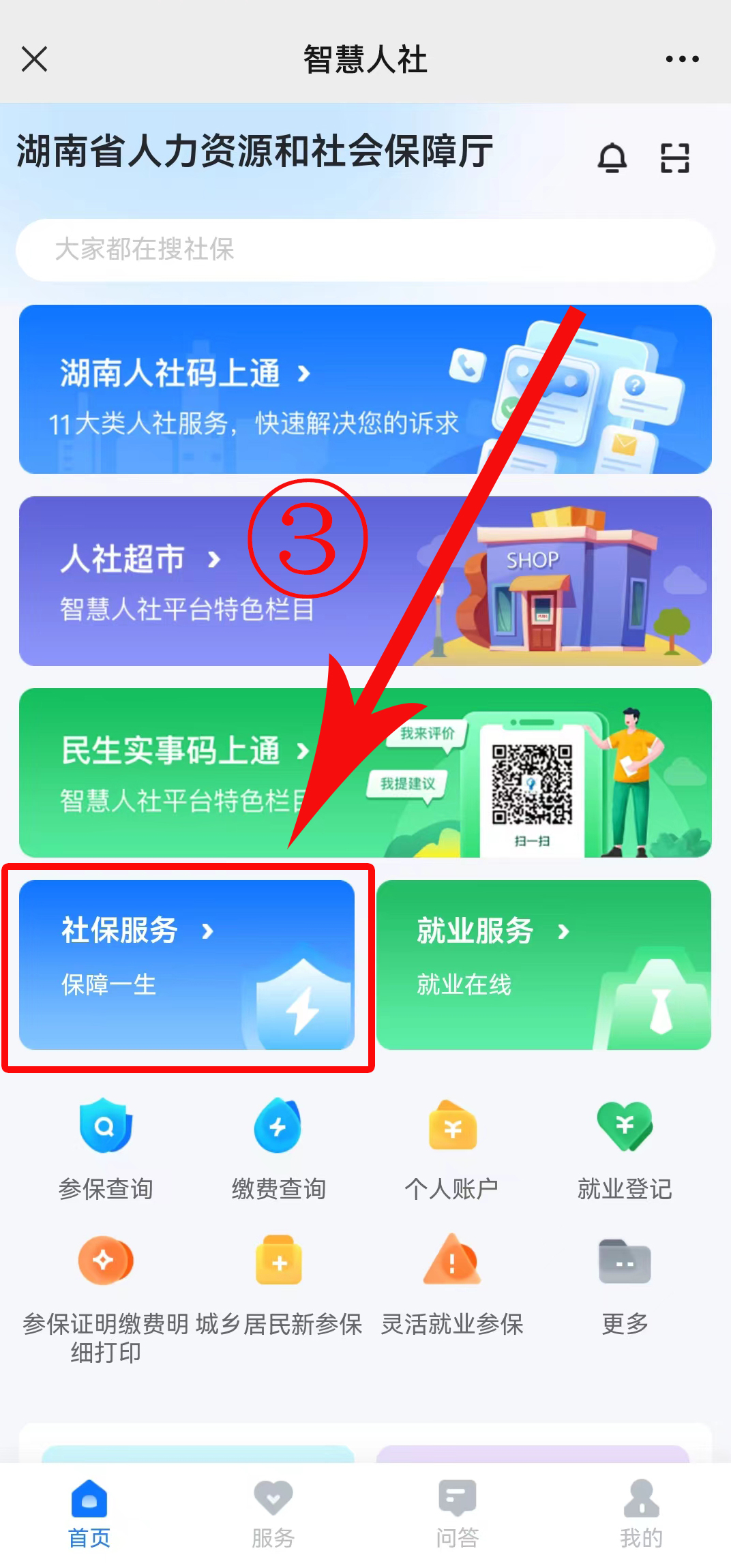Tap the 大家都在搜社保 search box
The image size is (731, 1568).
[x=365, y=250]
